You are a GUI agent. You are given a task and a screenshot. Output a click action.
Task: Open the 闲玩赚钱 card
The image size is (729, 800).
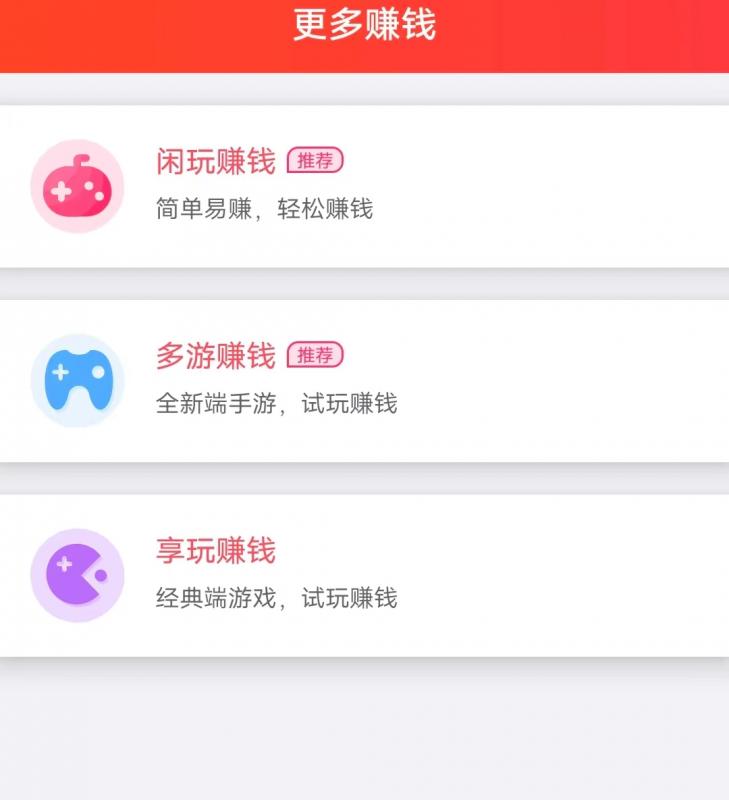364,186
